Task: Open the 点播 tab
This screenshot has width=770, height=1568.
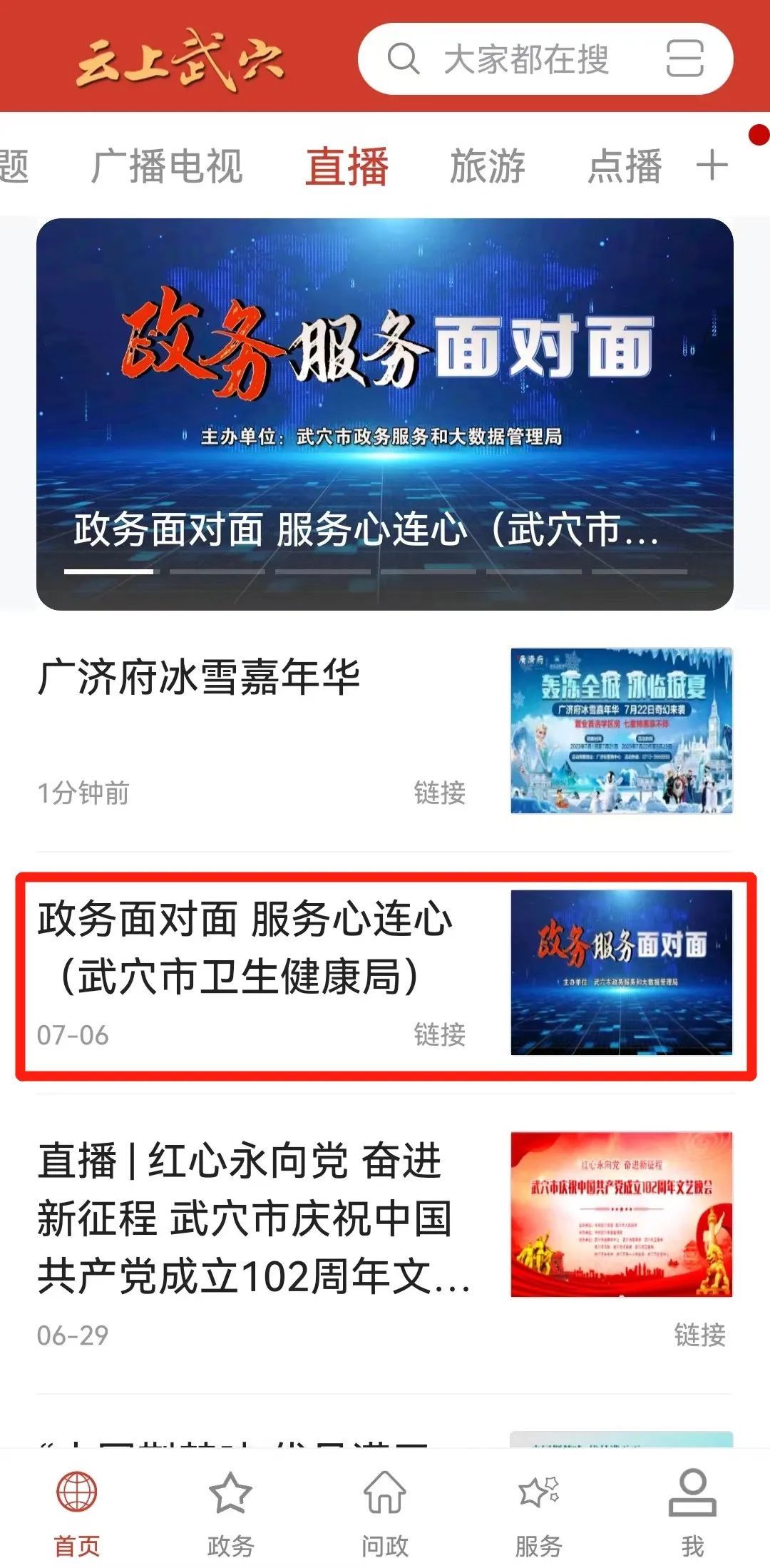Action: pos(625,166)
